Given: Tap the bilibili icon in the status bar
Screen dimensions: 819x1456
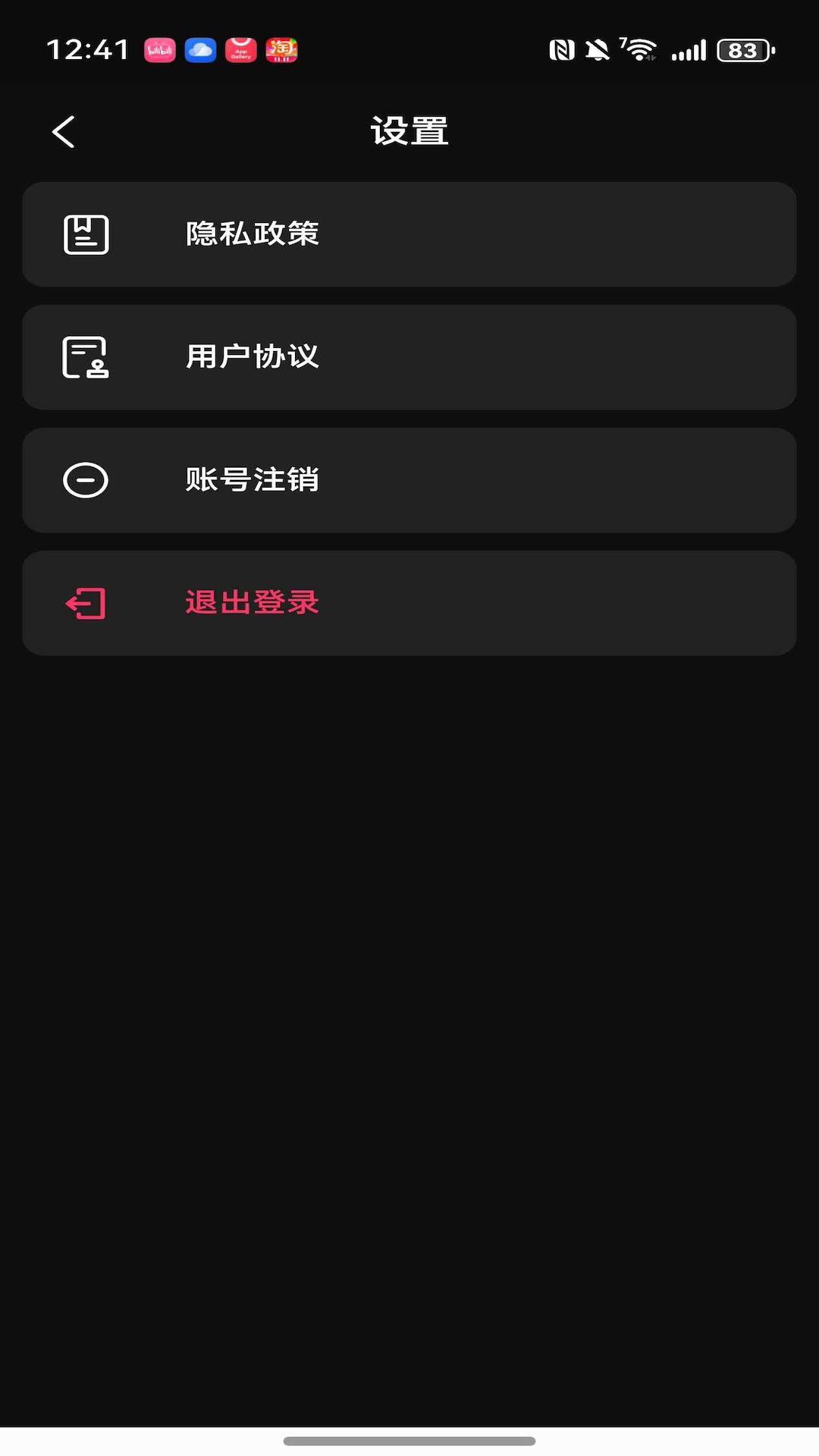Looking at the screenshot, I should (x=159, y=50).
